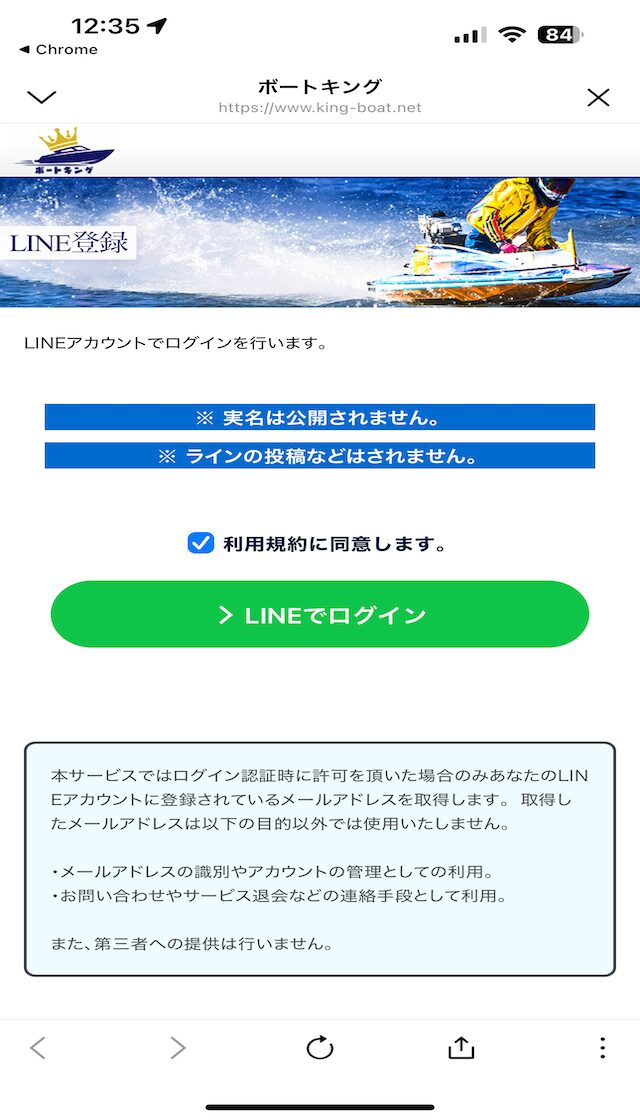Tap the green LINEでログイン button
640x1120 pixels.
pyautogui.click(x=320, y=615)
